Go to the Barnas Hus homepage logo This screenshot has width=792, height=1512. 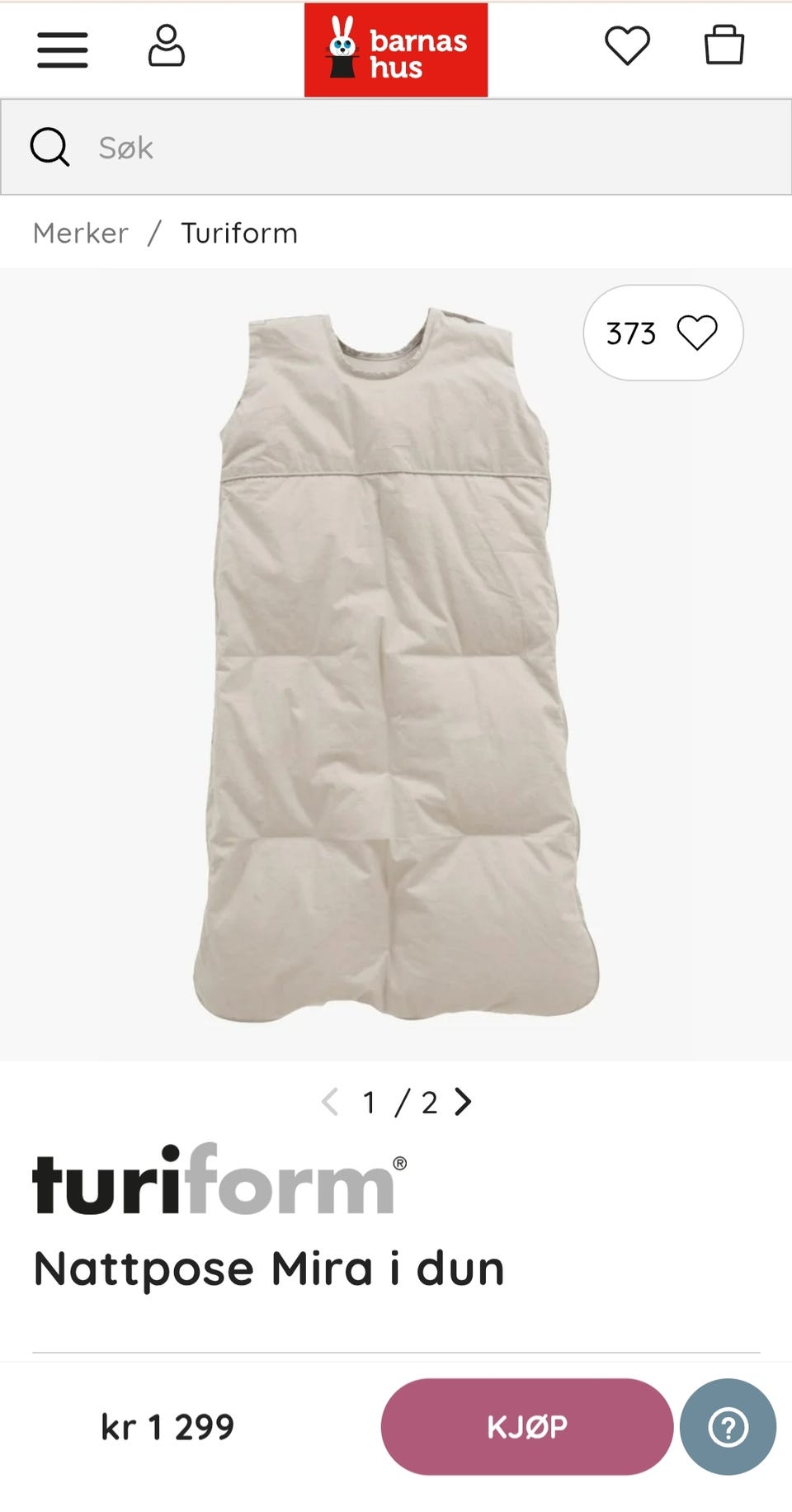tap(396, 50)
